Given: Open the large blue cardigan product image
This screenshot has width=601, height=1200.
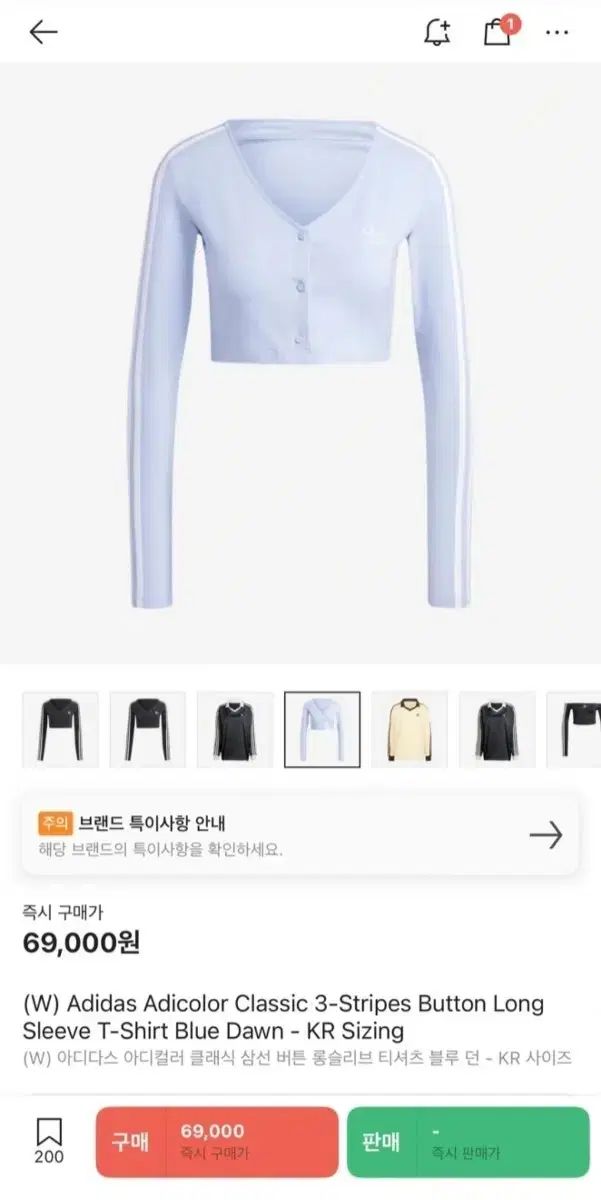Looking at the screenshot, I should [x=300, y=365].
